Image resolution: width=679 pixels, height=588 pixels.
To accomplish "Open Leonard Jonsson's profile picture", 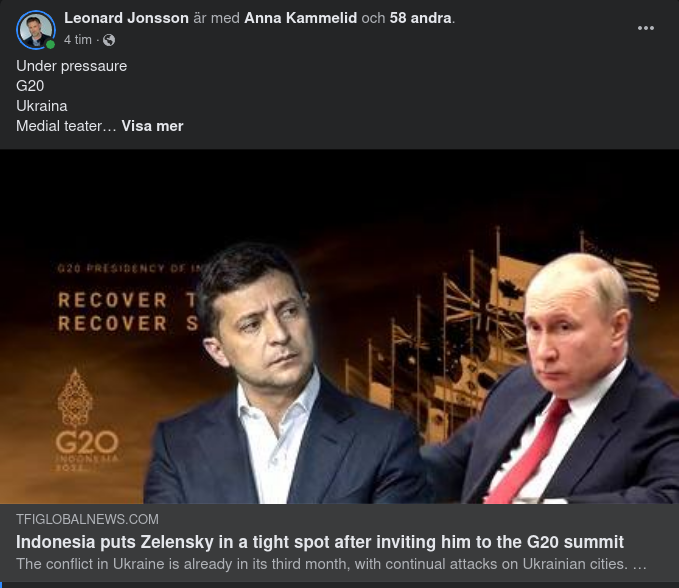I will pos(36,29).
